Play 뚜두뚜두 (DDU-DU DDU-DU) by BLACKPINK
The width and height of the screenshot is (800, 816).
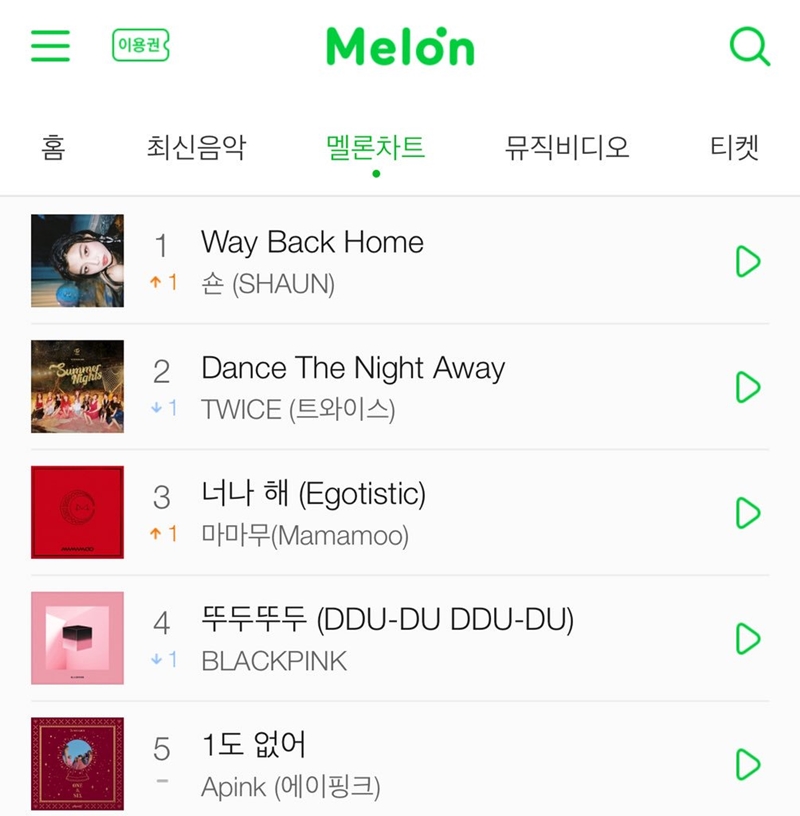747,639
